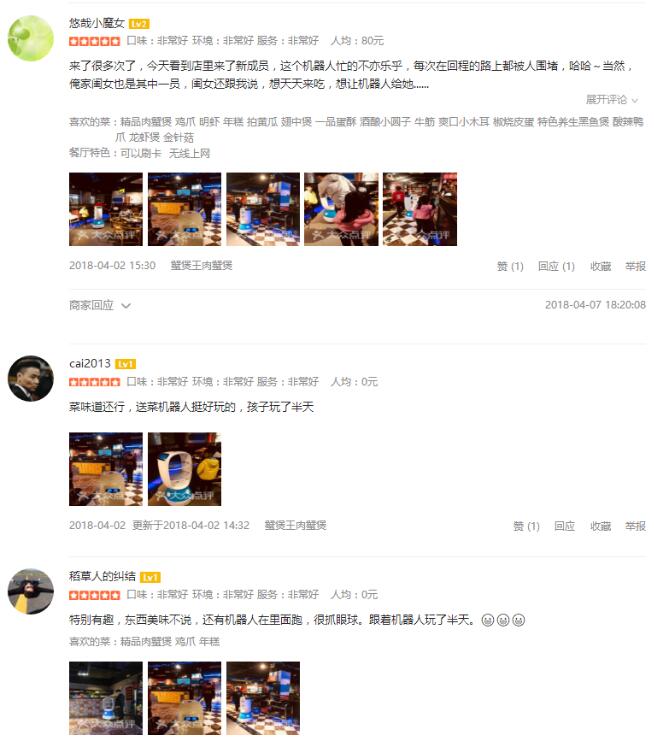Tap 回应 (1) on 悠哉小魔女's review
The height and width of the screenshot is (743, 654).
click(555, 266)
